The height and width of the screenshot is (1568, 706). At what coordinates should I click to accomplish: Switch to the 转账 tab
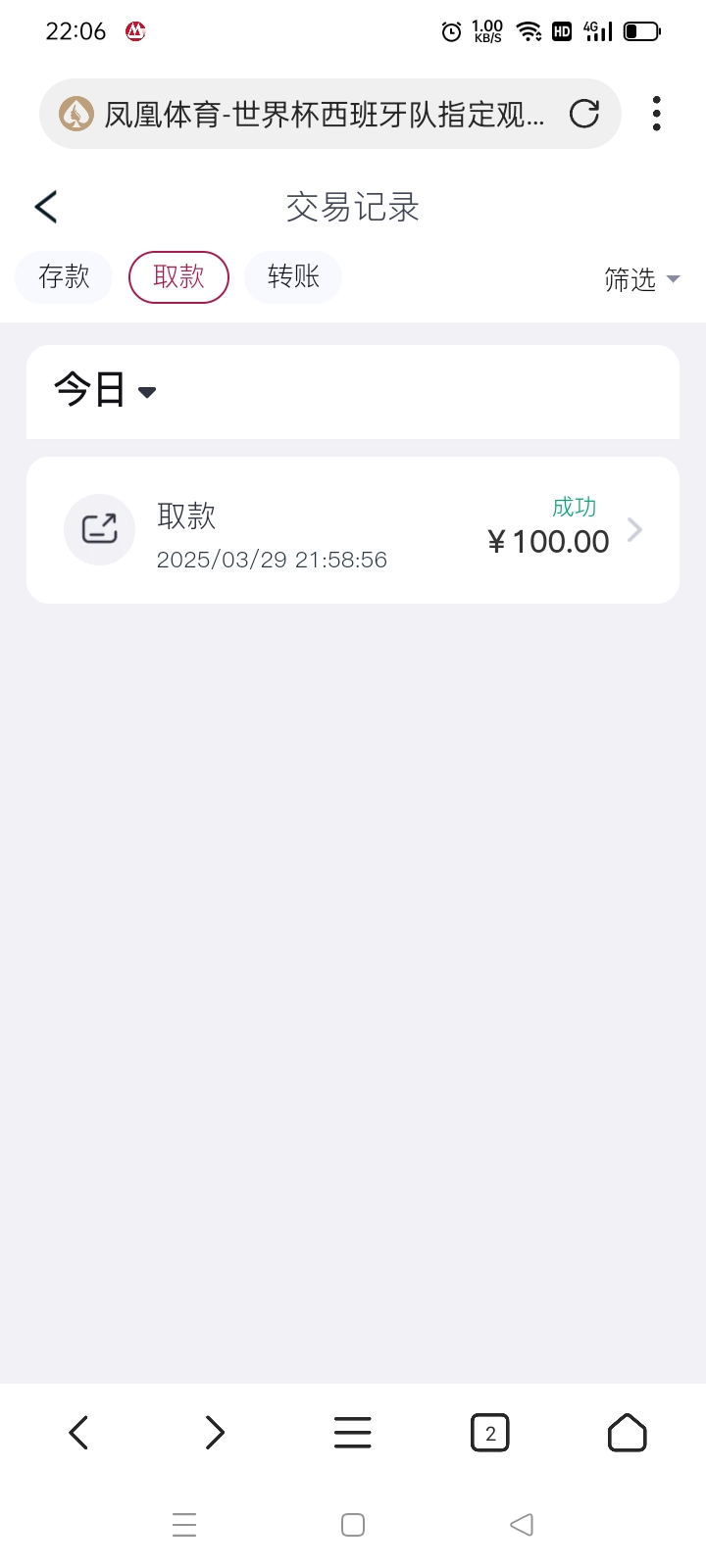pyautogui.click(x=293, y=277)
